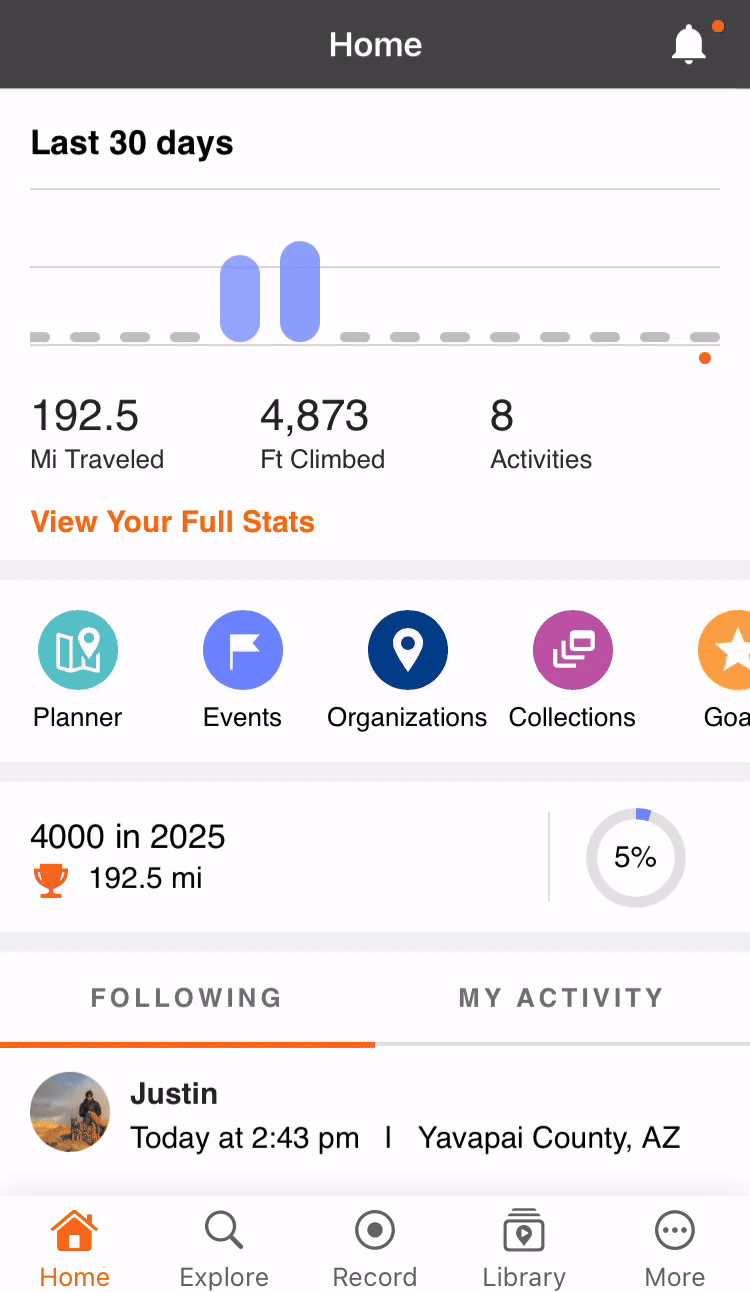Select the Following tab

(x=187, y=998)
